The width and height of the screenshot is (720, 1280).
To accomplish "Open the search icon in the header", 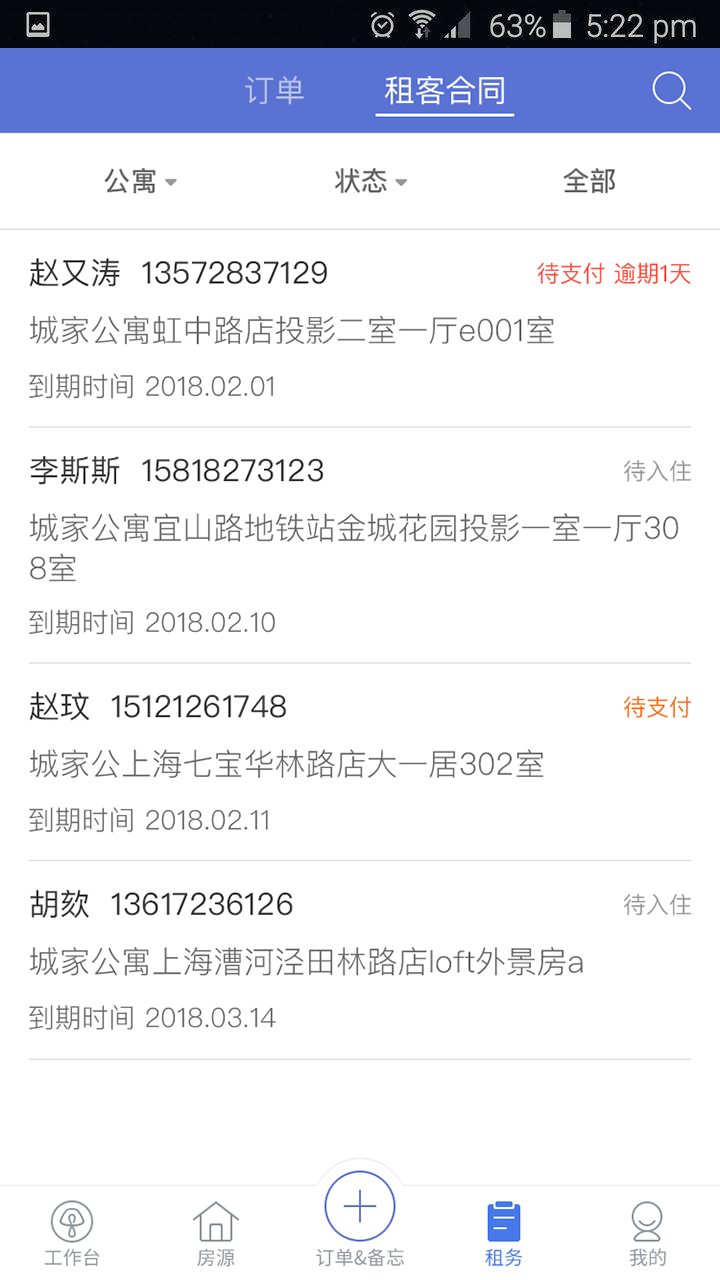I will point(671,91).
